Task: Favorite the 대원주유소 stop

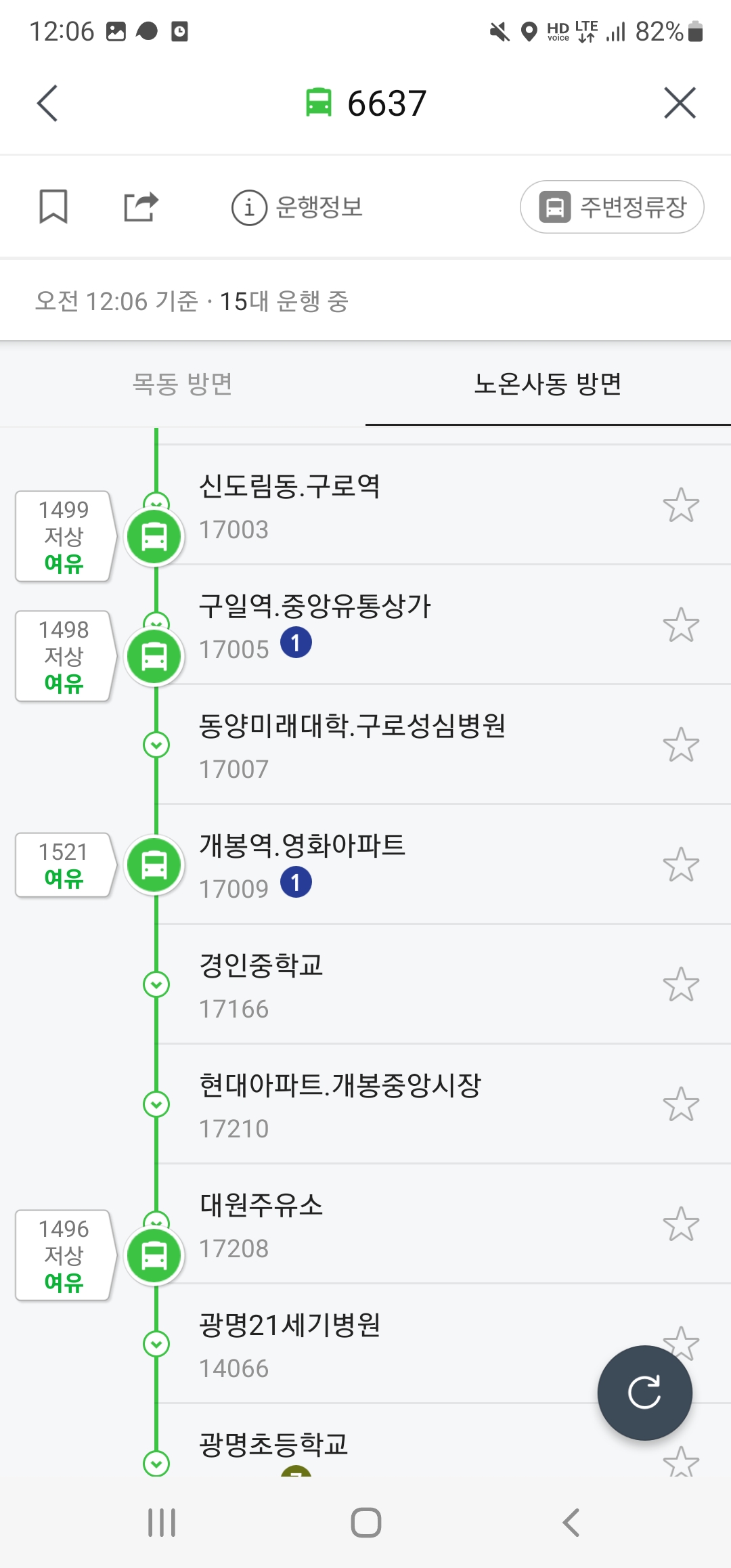Action: 680,1224
